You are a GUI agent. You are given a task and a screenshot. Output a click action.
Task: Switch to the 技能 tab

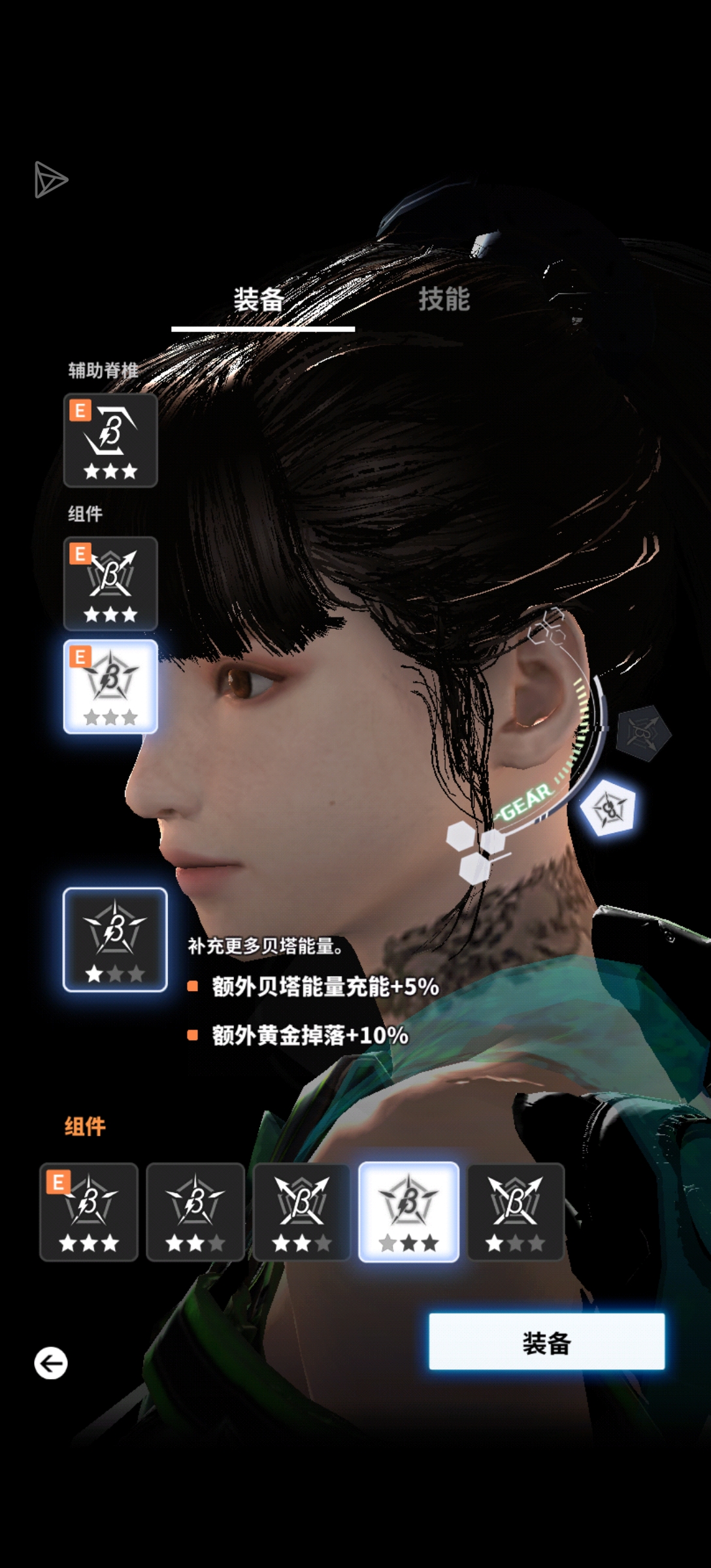444,299
